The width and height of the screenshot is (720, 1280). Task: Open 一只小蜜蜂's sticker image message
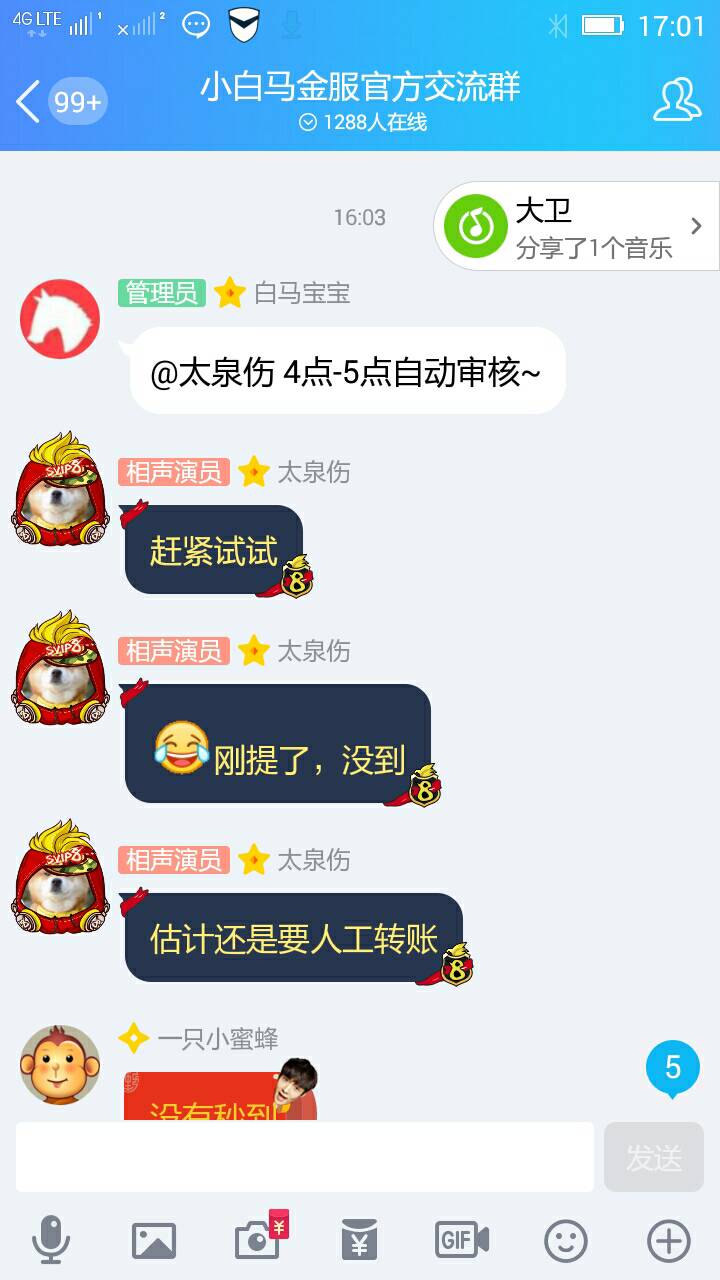click(x=220, y=1095)
